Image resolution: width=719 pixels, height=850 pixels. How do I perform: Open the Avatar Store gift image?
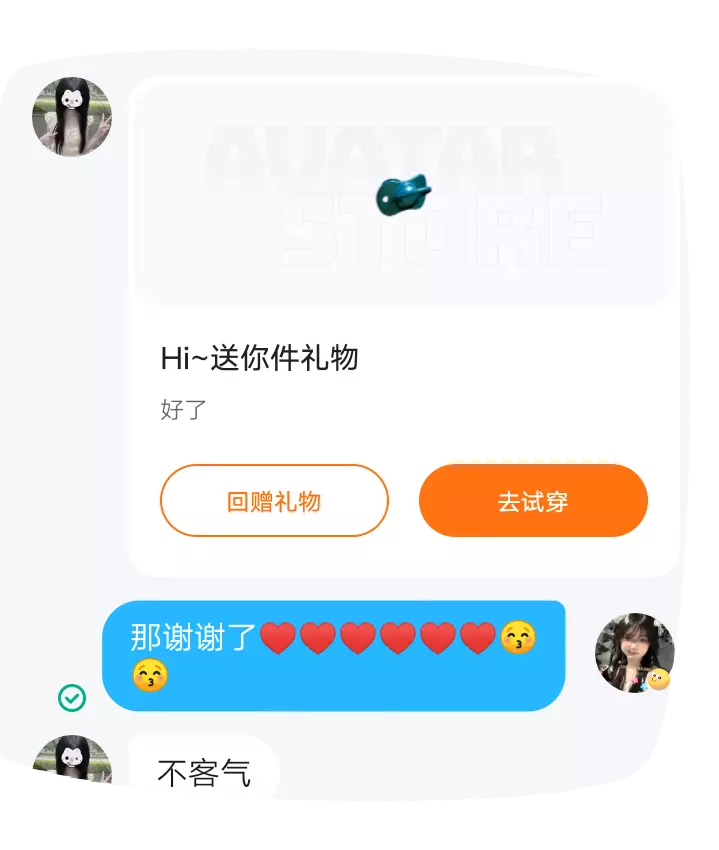click(x=402, y=195)
